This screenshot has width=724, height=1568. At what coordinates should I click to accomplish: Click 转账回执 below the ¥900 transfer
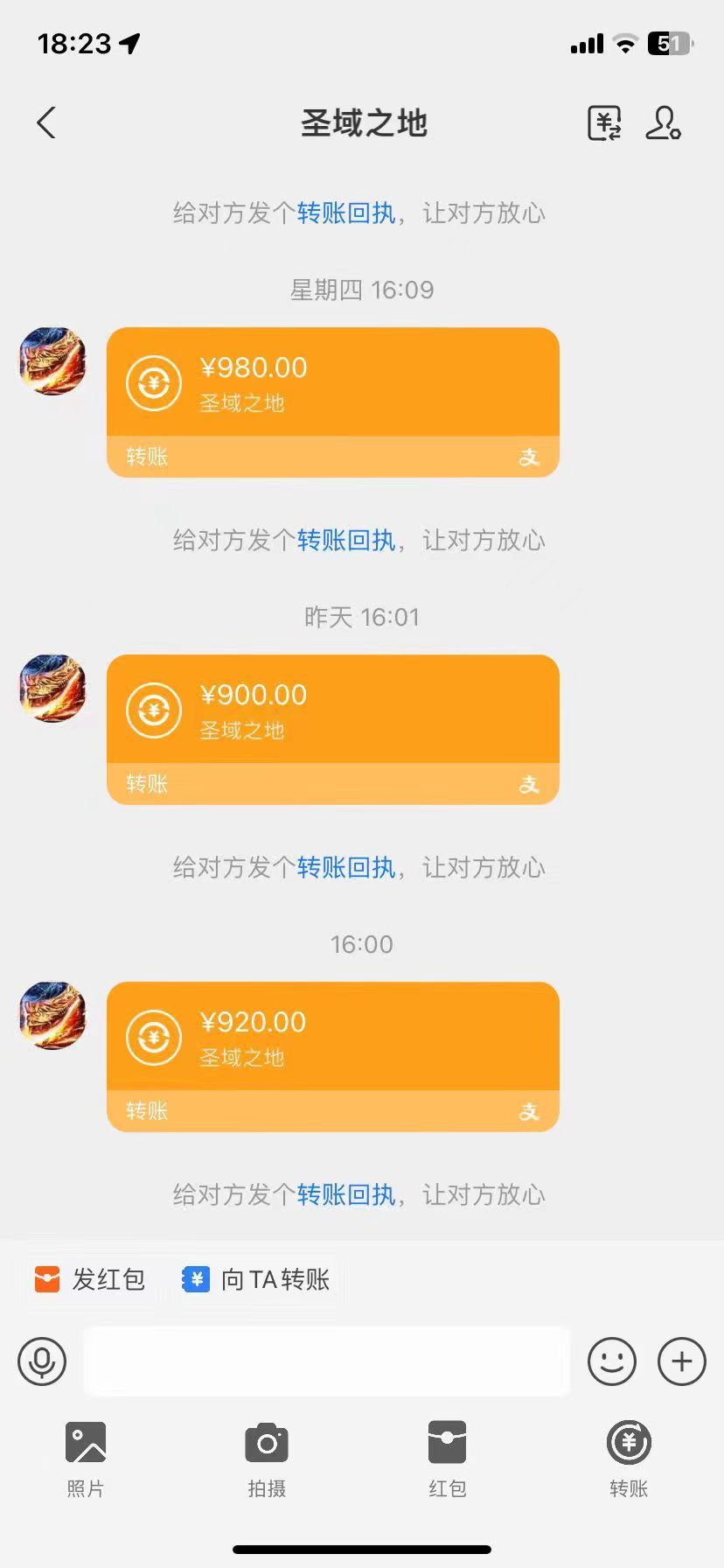point(345,867)
